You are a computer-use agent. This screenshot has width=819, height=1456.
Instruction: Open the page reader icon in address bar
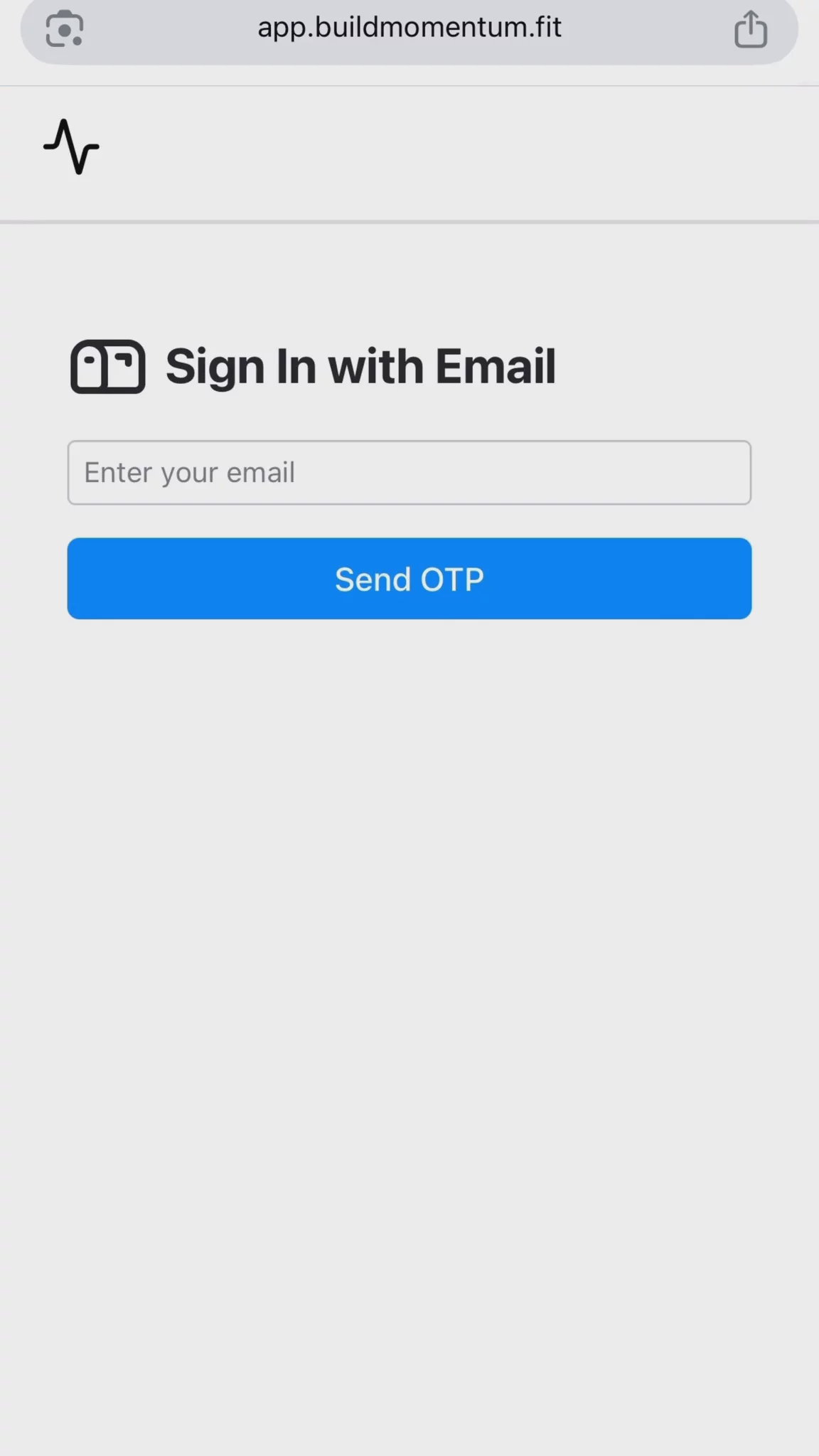65,30
